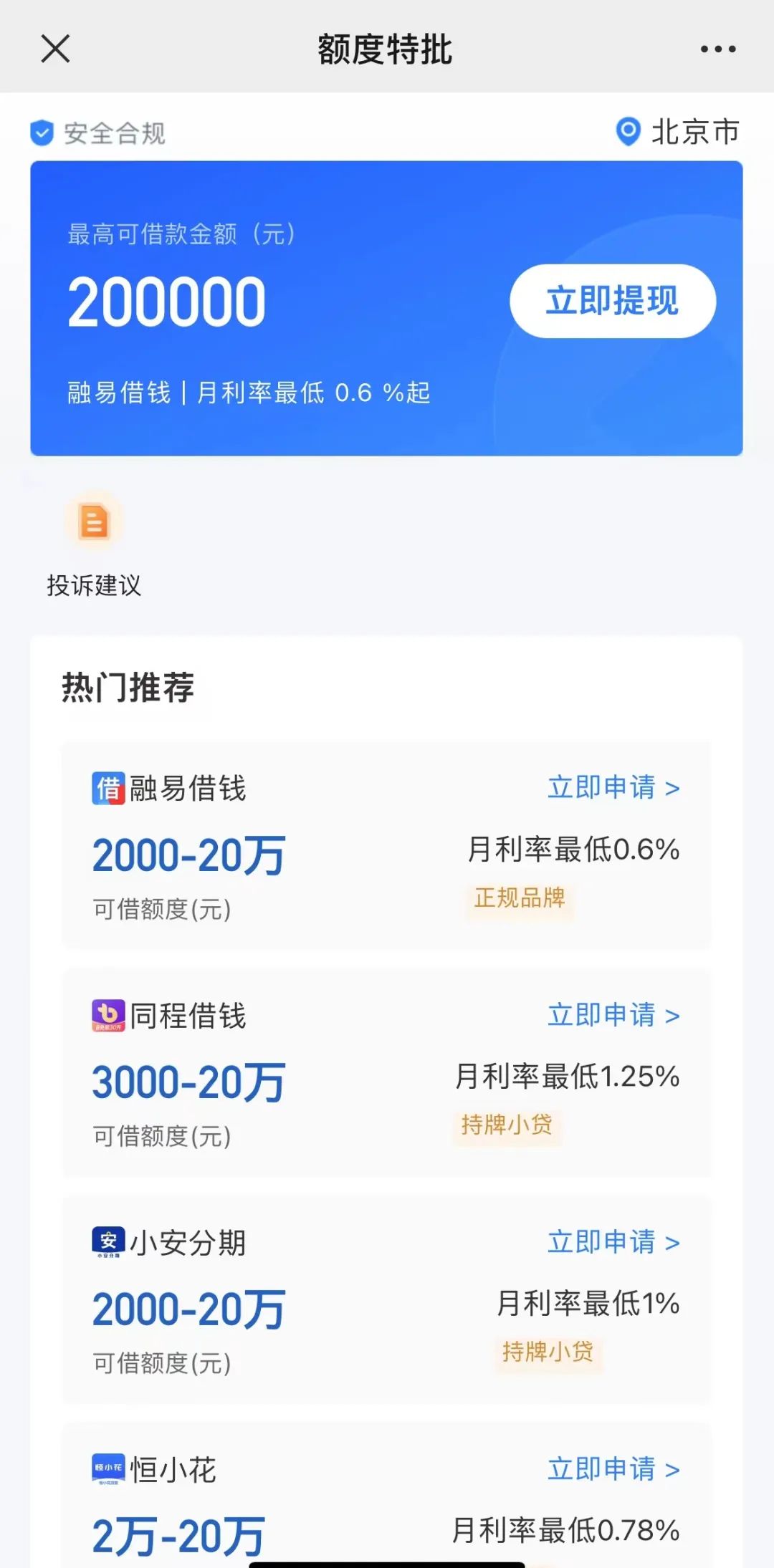Image resolution: width=774 pixels, height=1568 pixels.
Task: Tap the location pin icon beside 北京市
Action: (626, 131)
